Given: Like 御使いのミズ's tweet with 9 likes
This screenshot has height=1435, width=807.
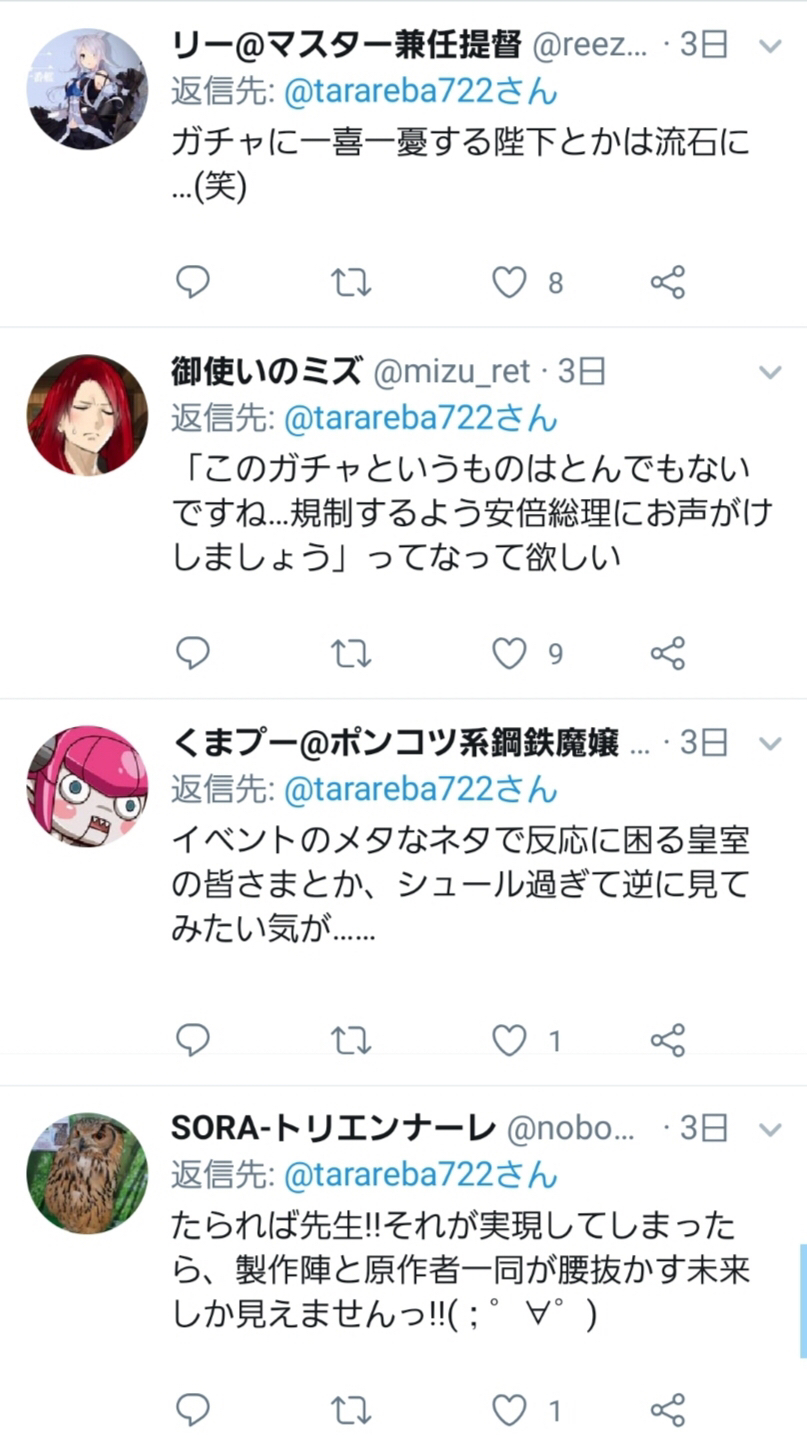Looking at the screenshot, I should [x=510, y=655].
